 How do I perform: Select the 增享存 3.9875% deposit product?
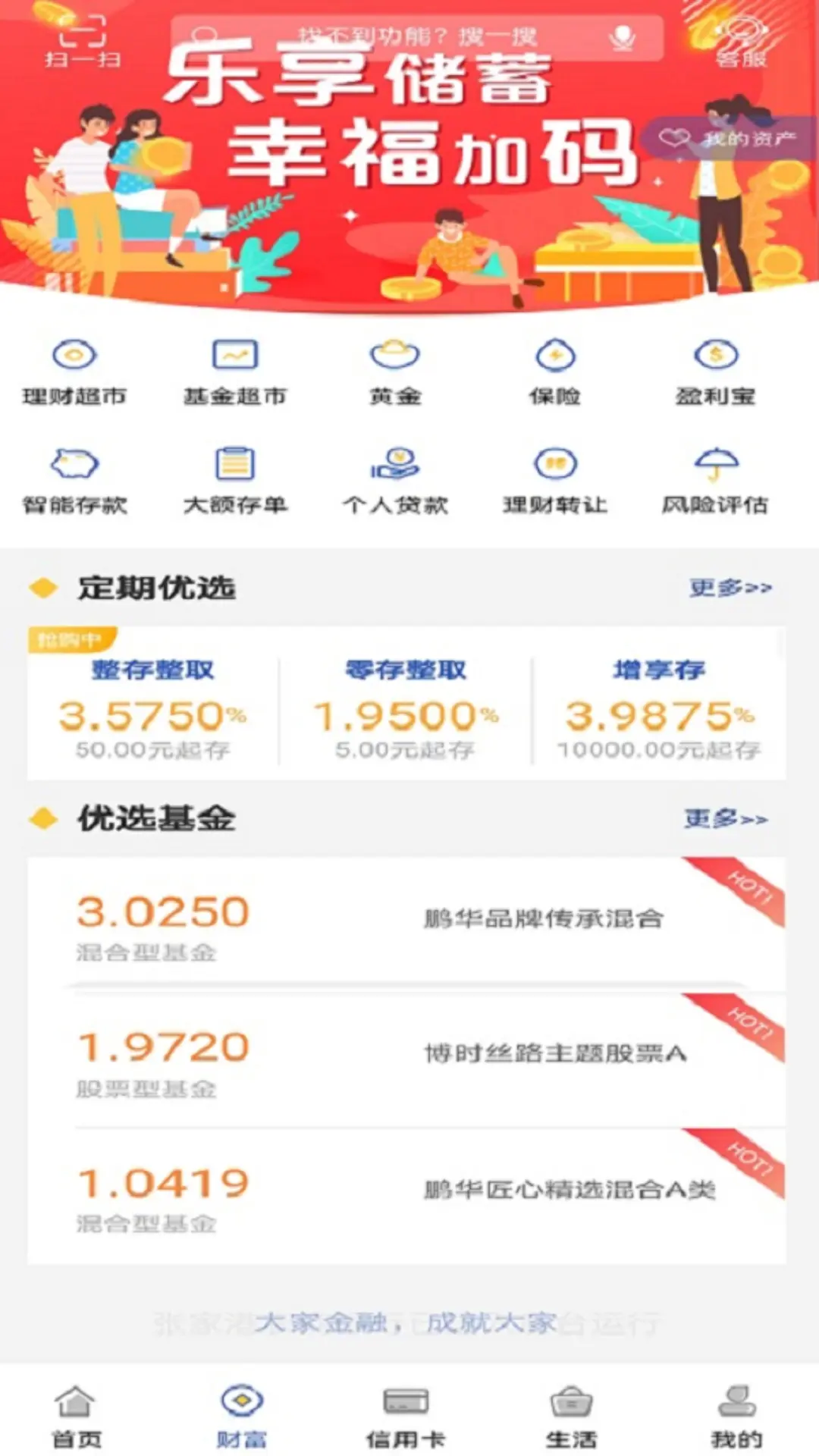point(659,709)
